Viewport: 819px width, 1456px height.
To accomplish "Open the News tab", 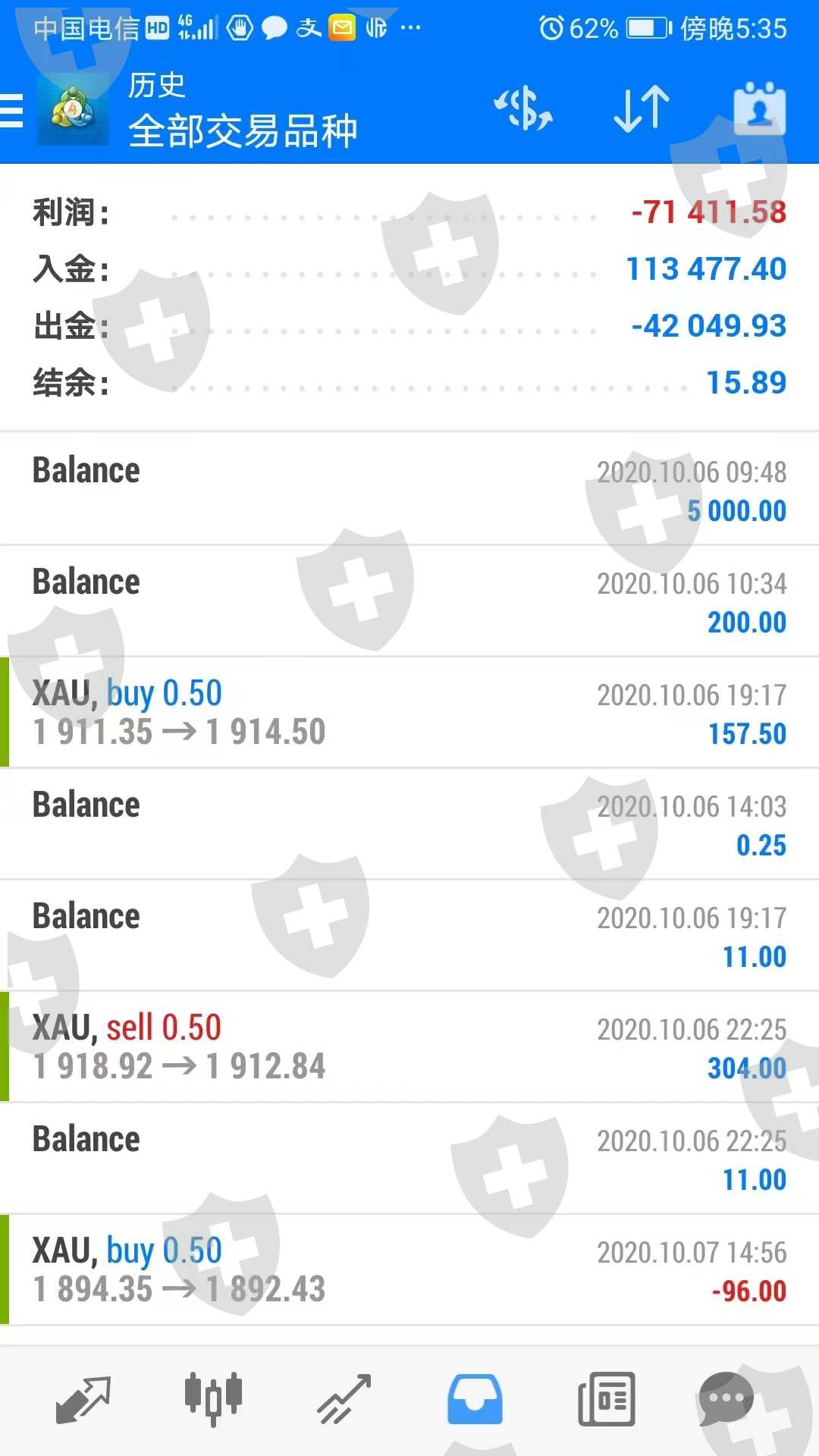I will 606,1399.
